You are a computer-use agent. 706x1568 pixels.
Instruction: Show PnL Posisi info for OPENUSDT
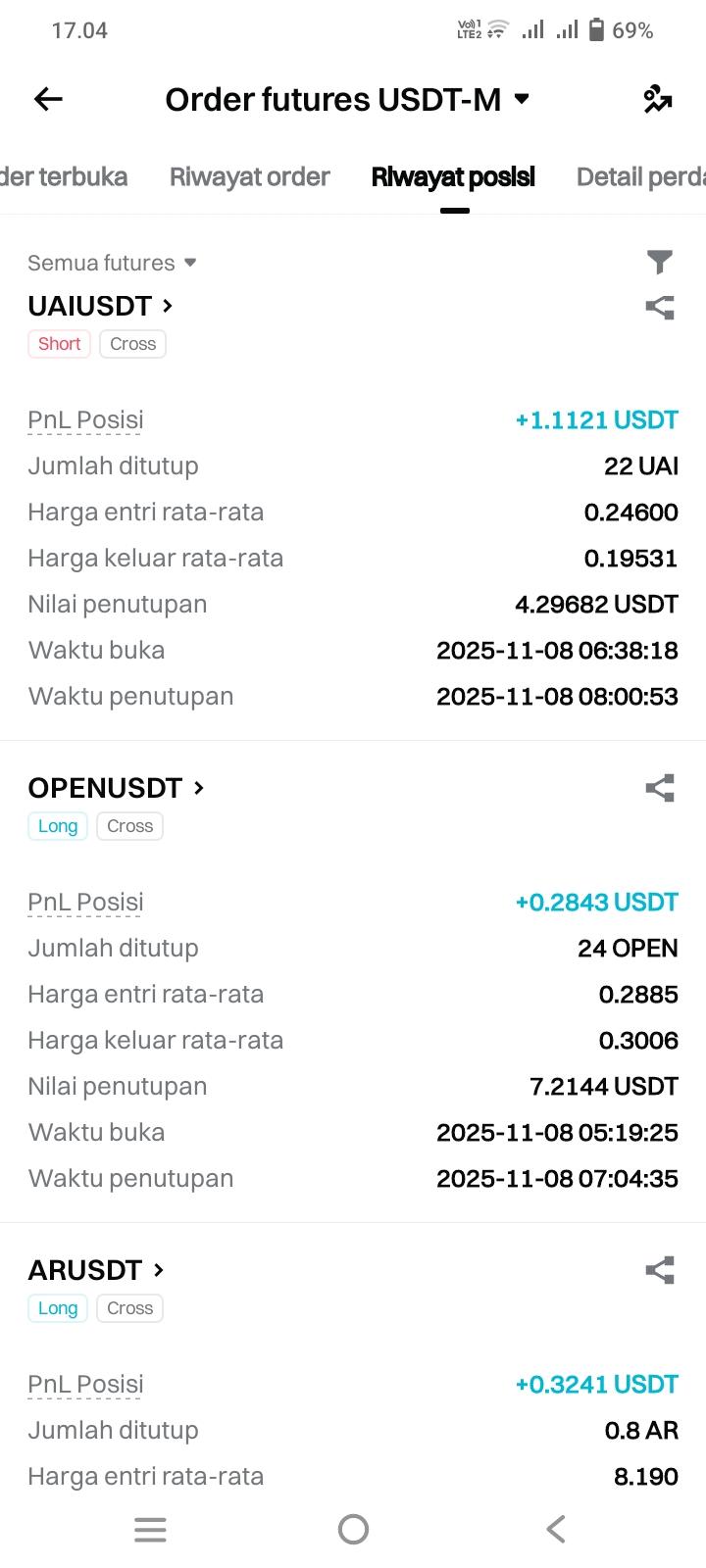pos(85,903)
